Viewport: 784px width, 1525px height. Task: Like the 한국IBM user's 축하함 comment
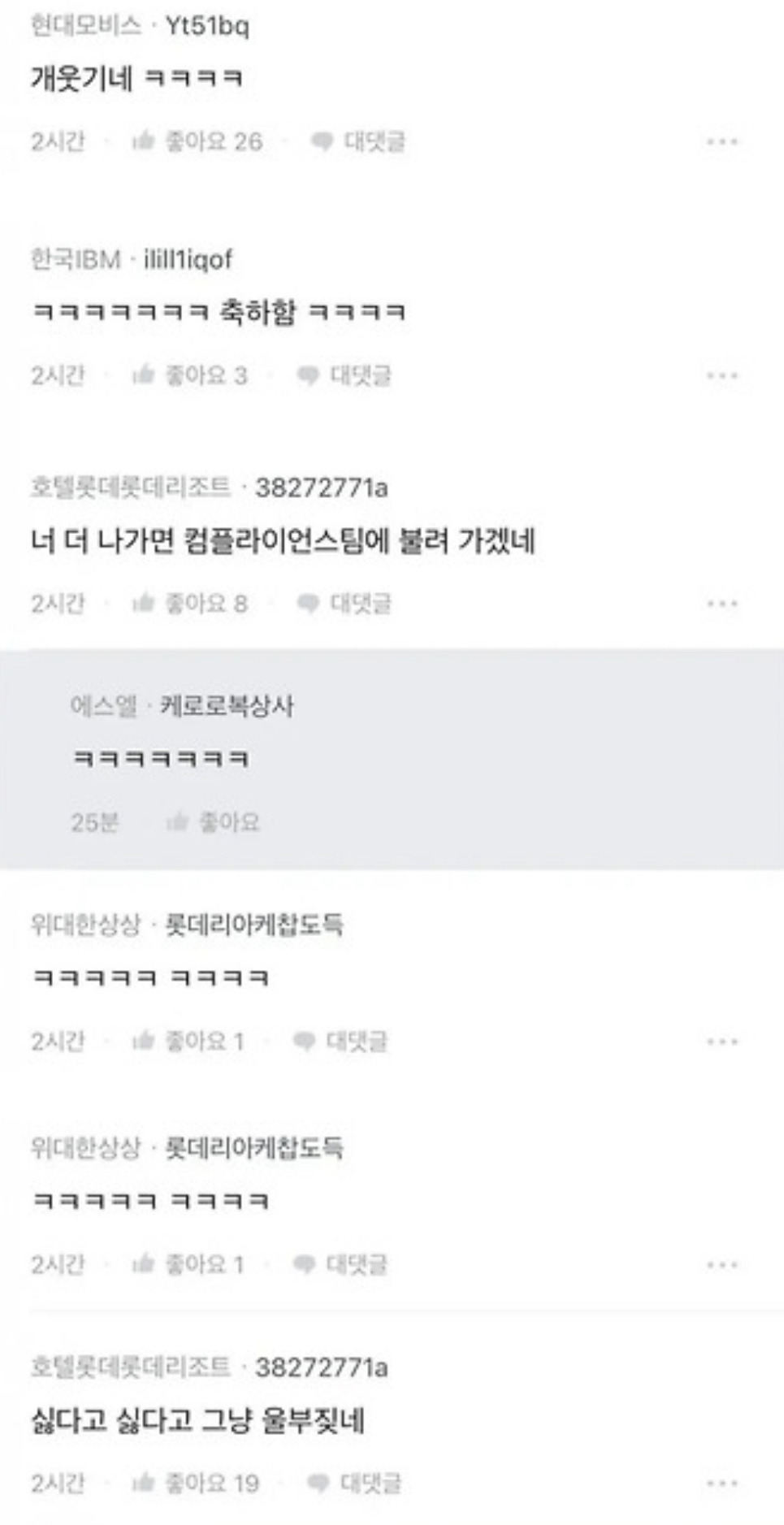[x=190, y=375]
